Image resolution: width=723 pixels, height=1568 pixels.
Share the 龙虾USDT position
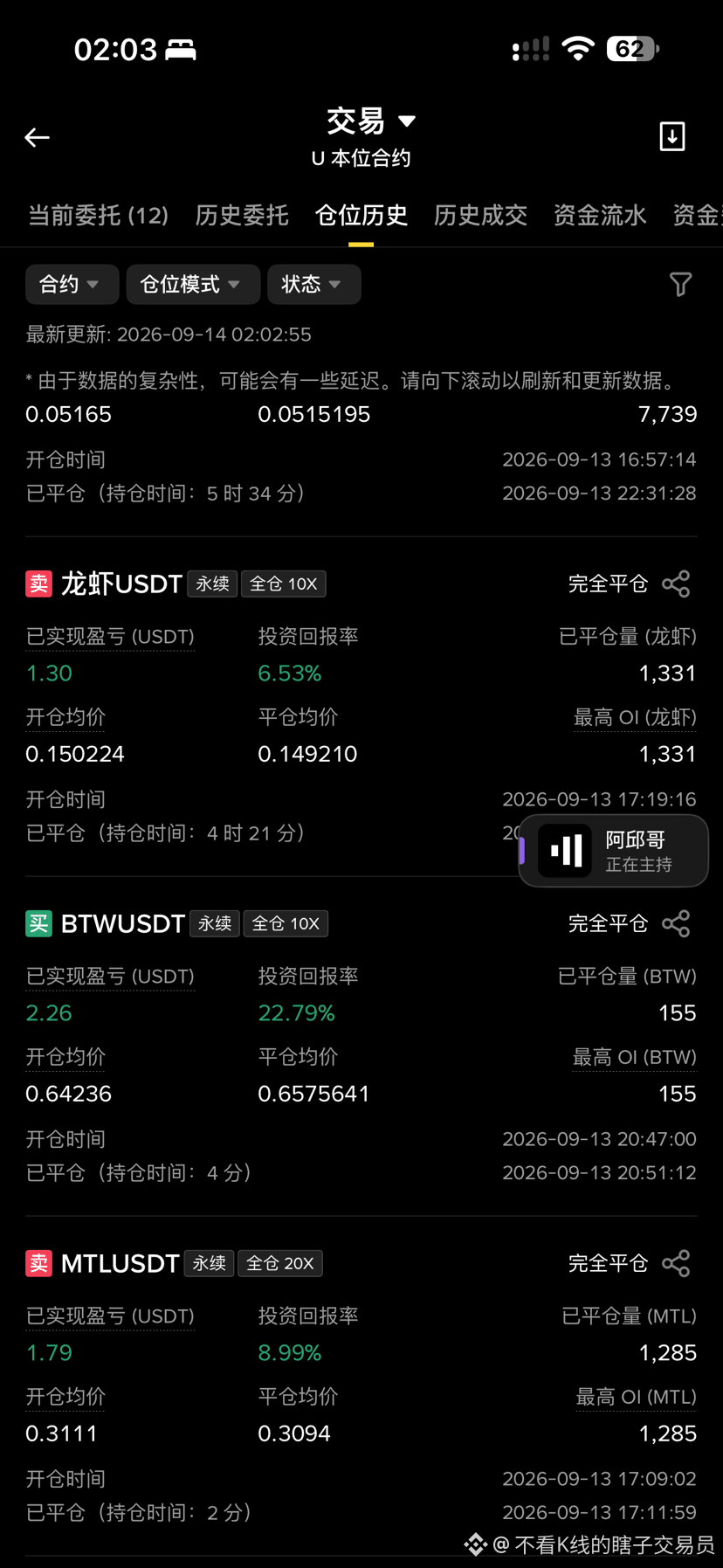coord(676,584)
